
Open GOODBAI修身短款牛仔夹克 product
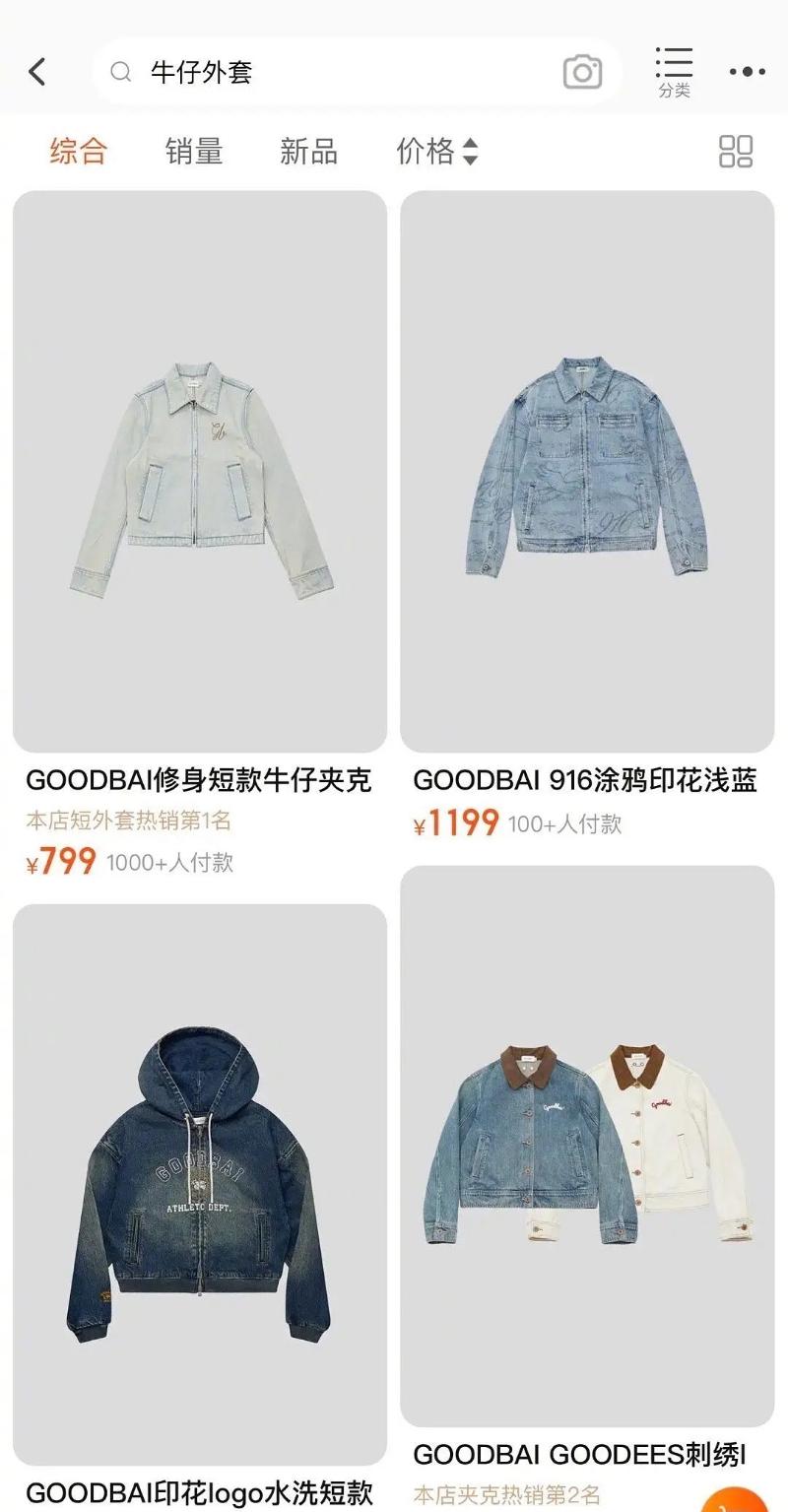pos(200,472)
